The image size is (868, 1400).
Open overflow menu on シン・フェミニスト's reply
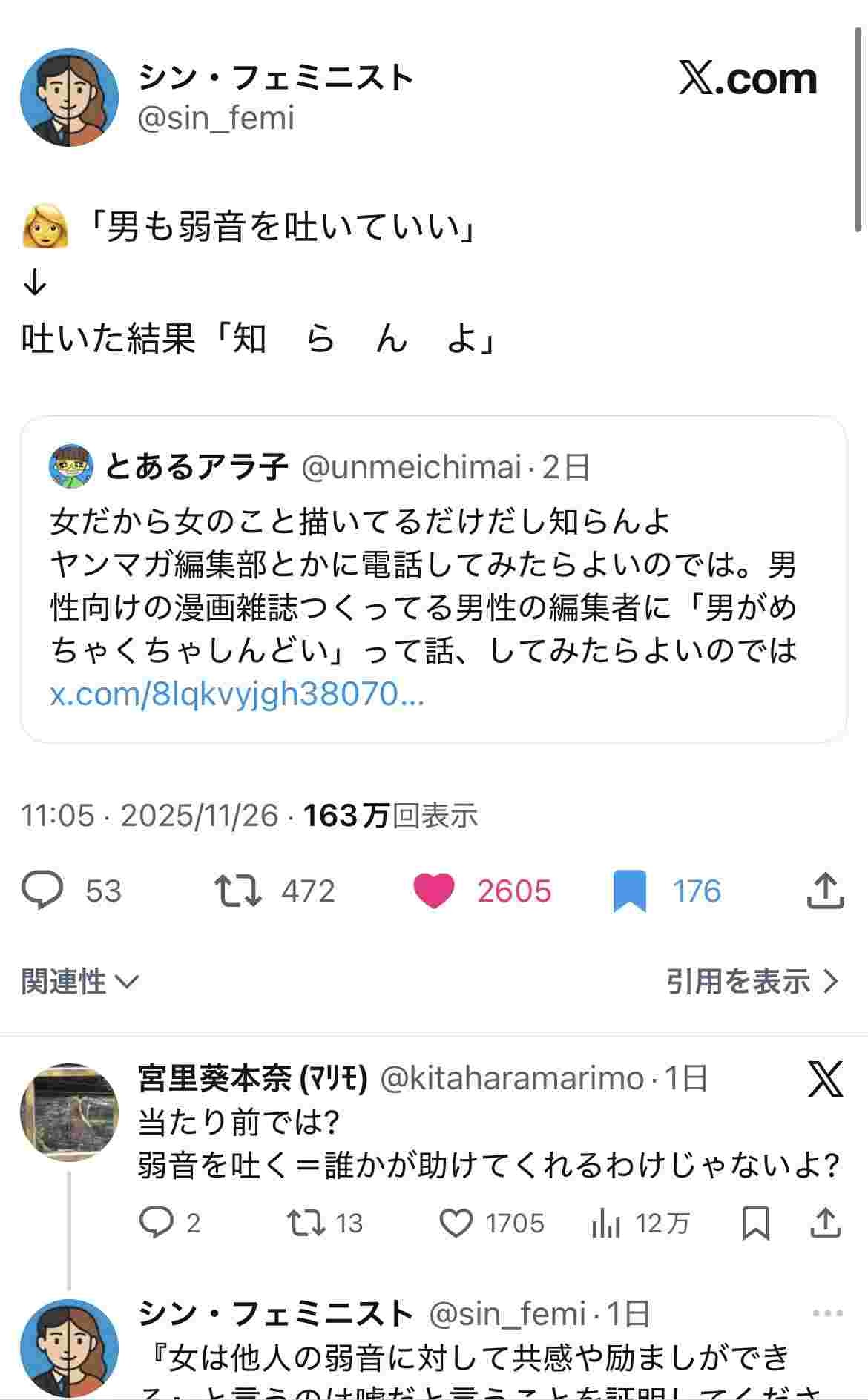pos(827,1314)
